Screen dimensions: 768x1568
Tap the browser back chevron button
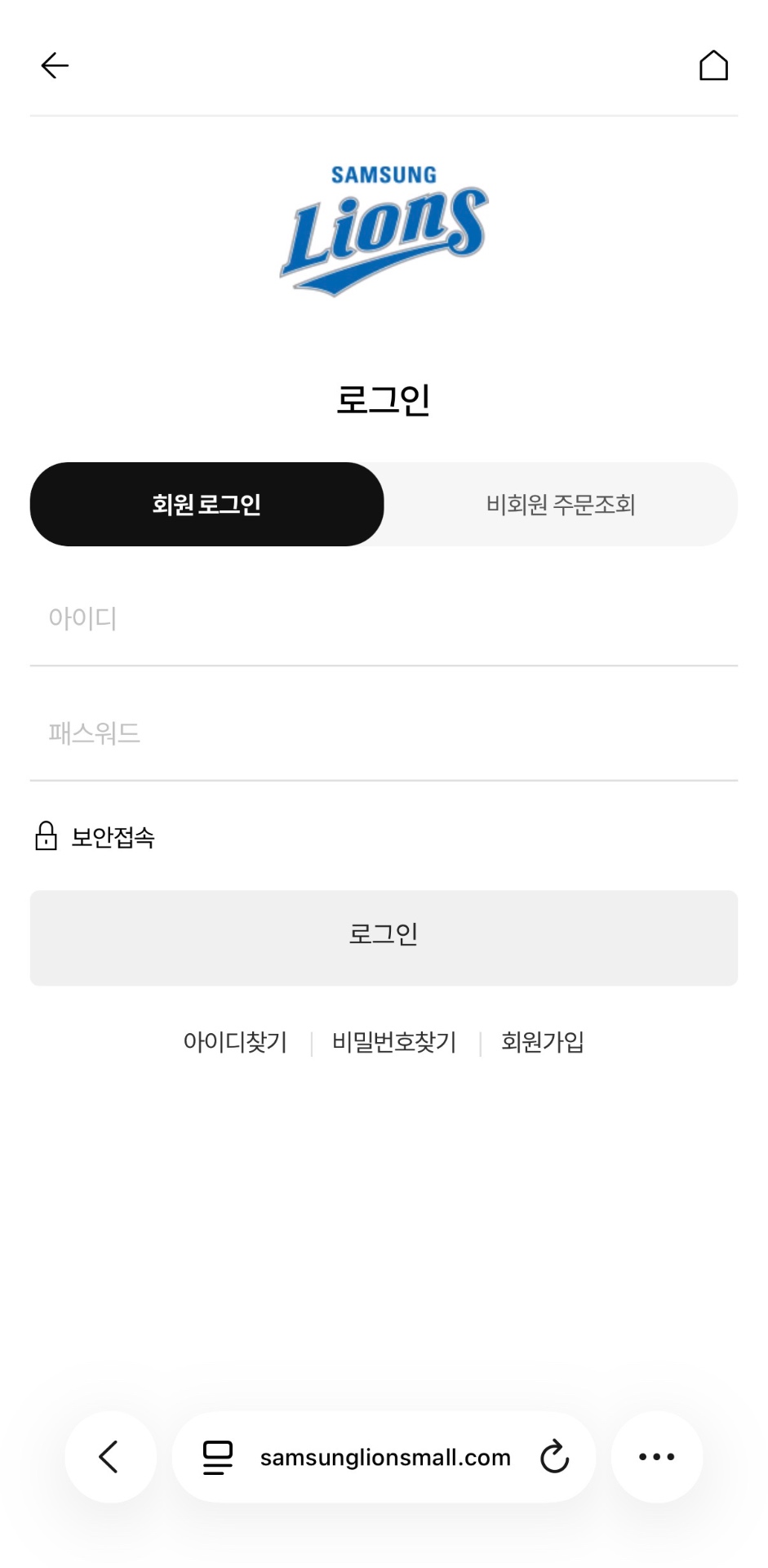(x=110, y=1457)
